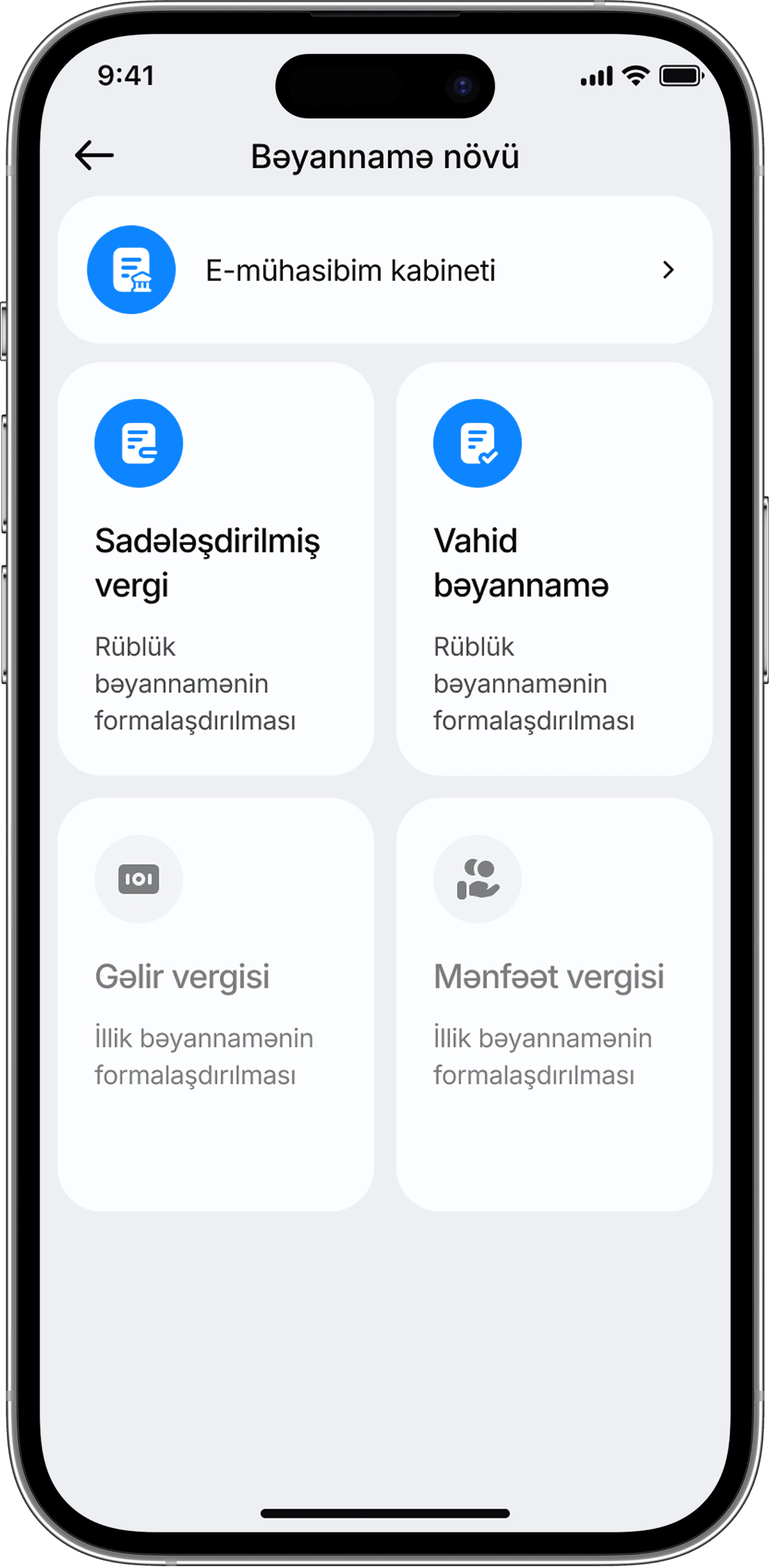The image size is (771, 1568).
Task: Select Sadələşdirilmiş vergi card
Action: (216, 568)
